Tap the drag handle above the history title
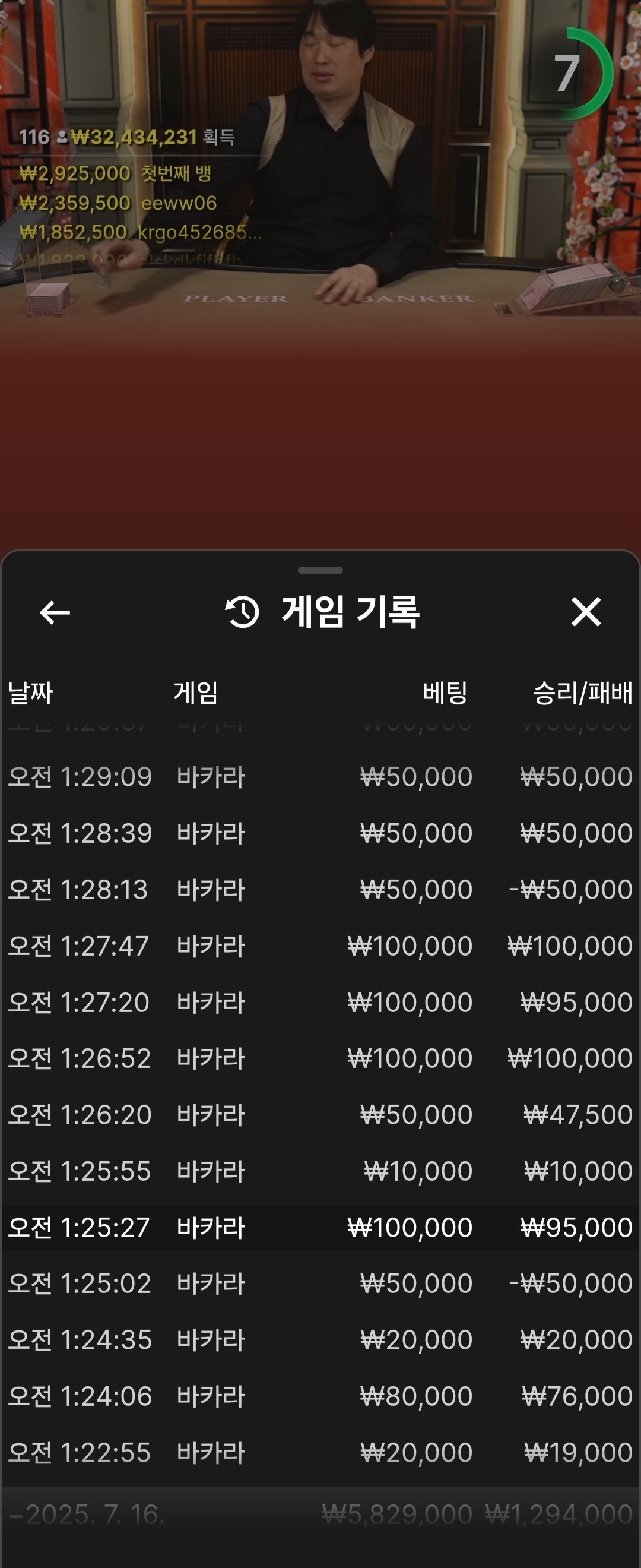 click(x=320, y=570)
